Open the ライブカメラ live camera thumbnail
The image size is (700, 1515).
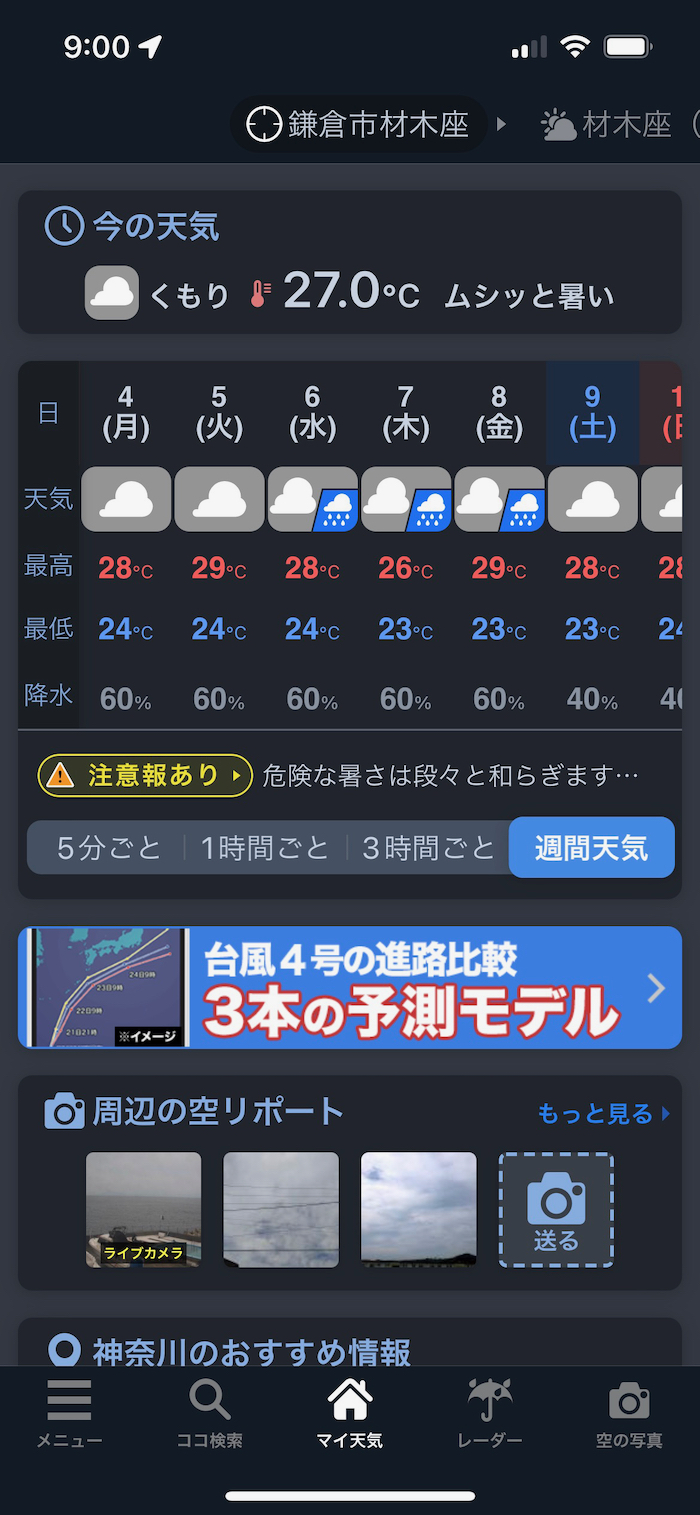[x=143, y=1209]
